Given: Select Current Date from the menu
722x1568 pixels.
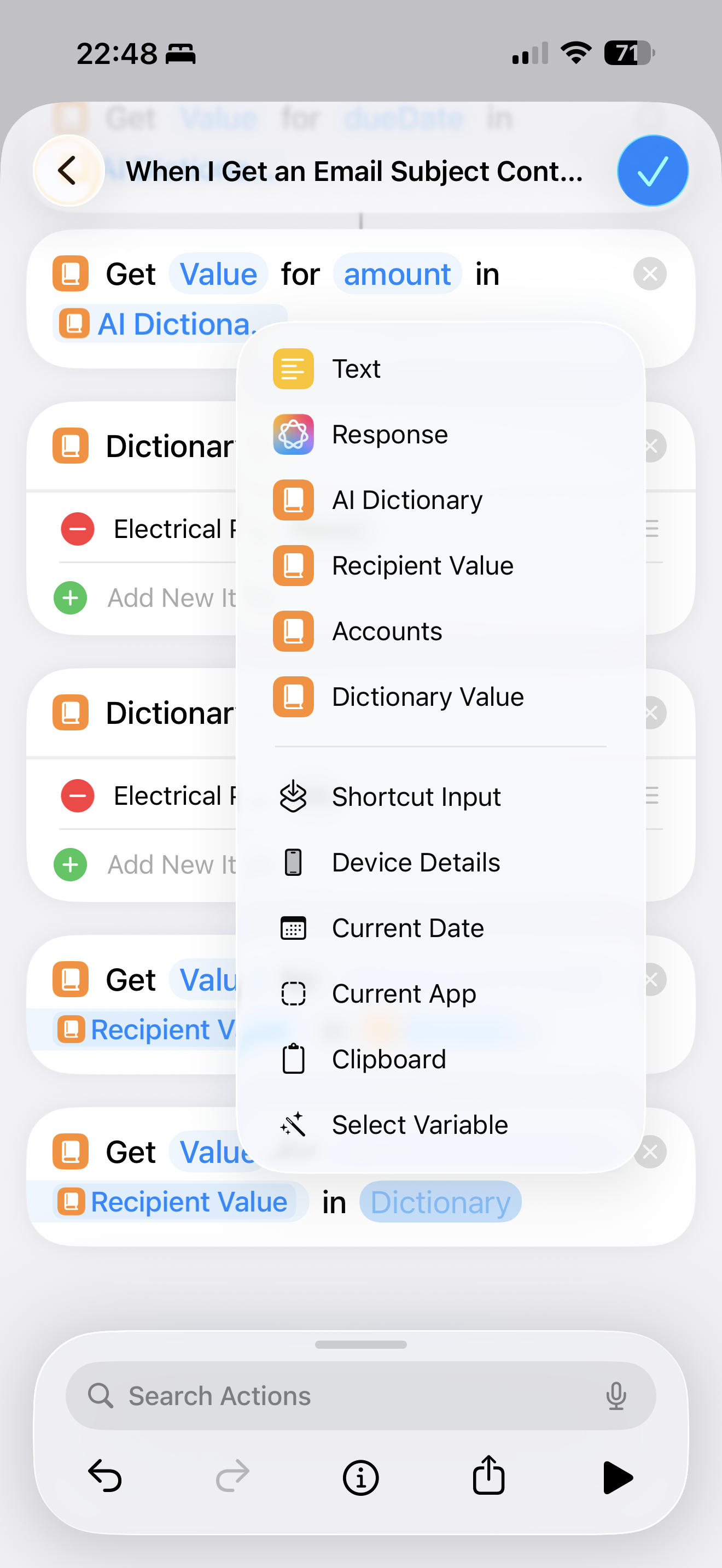Looking at the screenshot, I should click(408, 928).
